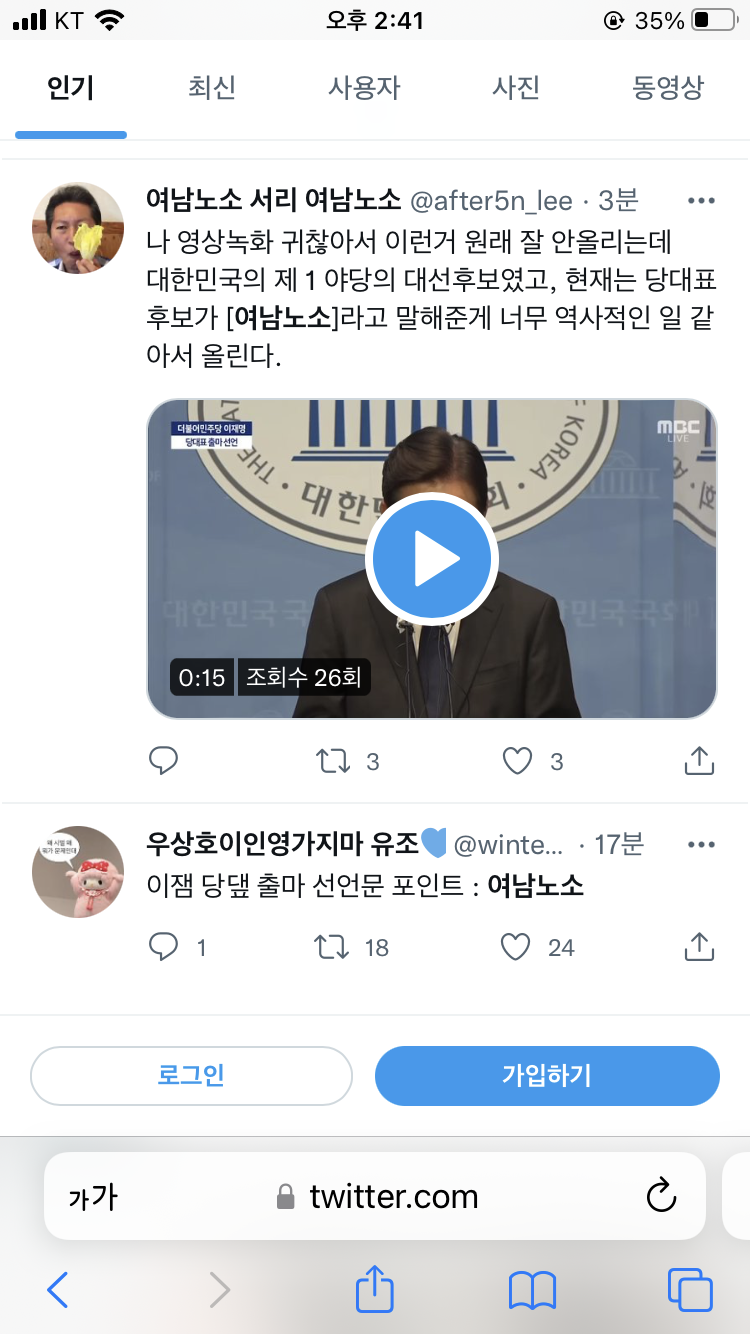
Task: Open after5n_lee's profile picture
Action: (78, 228)
